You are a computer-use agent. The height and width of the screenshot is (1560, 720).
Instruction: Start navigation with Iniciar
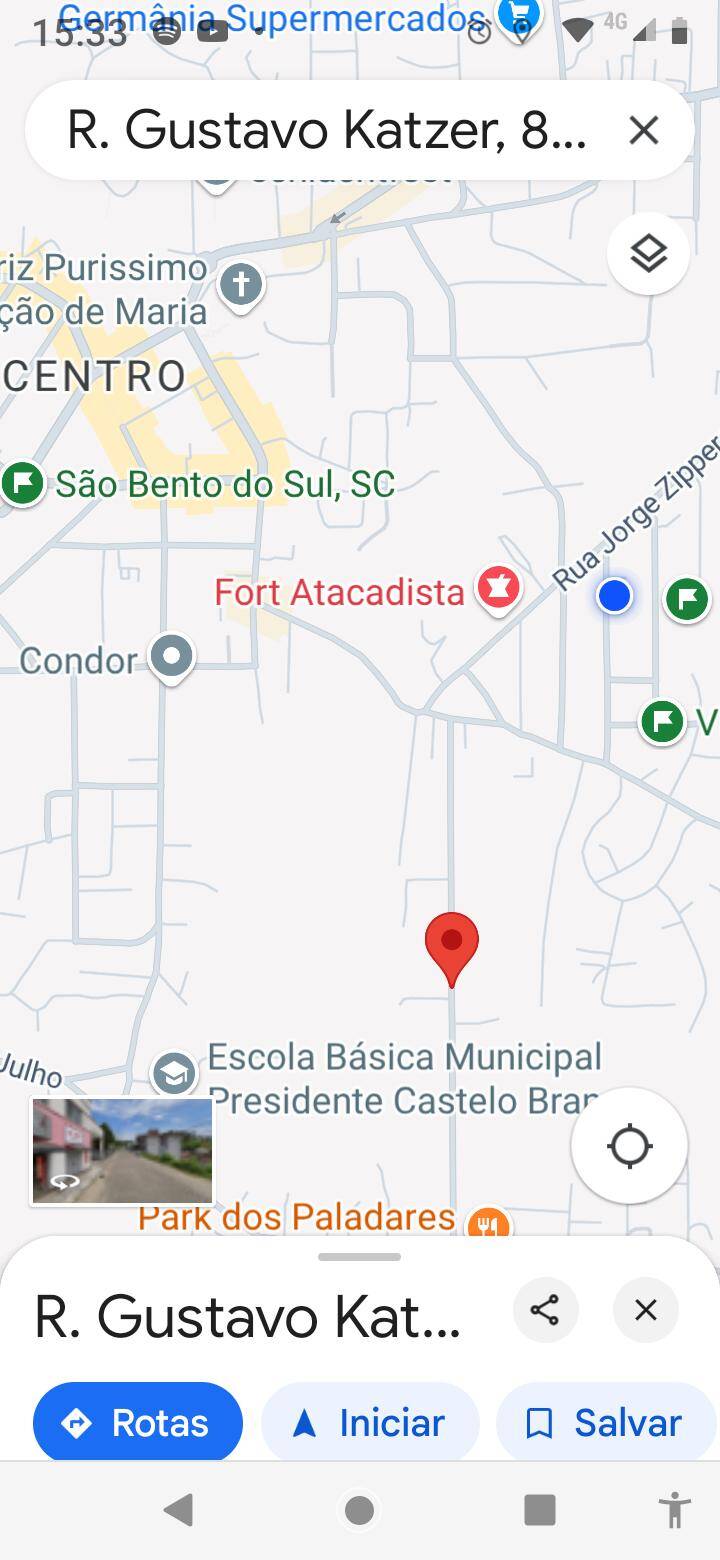pos(370,1423)
